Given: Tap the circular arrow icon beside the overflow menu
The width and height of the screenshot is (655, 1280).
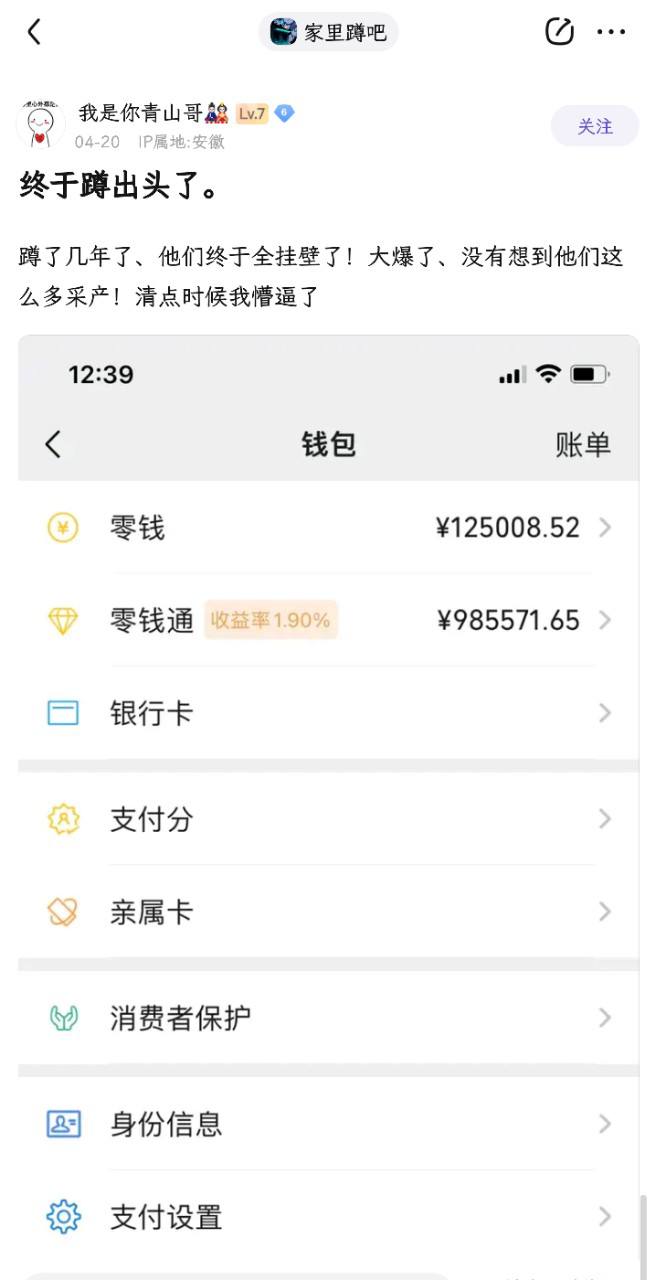Looking at the screenshot, I should (559, 32).
